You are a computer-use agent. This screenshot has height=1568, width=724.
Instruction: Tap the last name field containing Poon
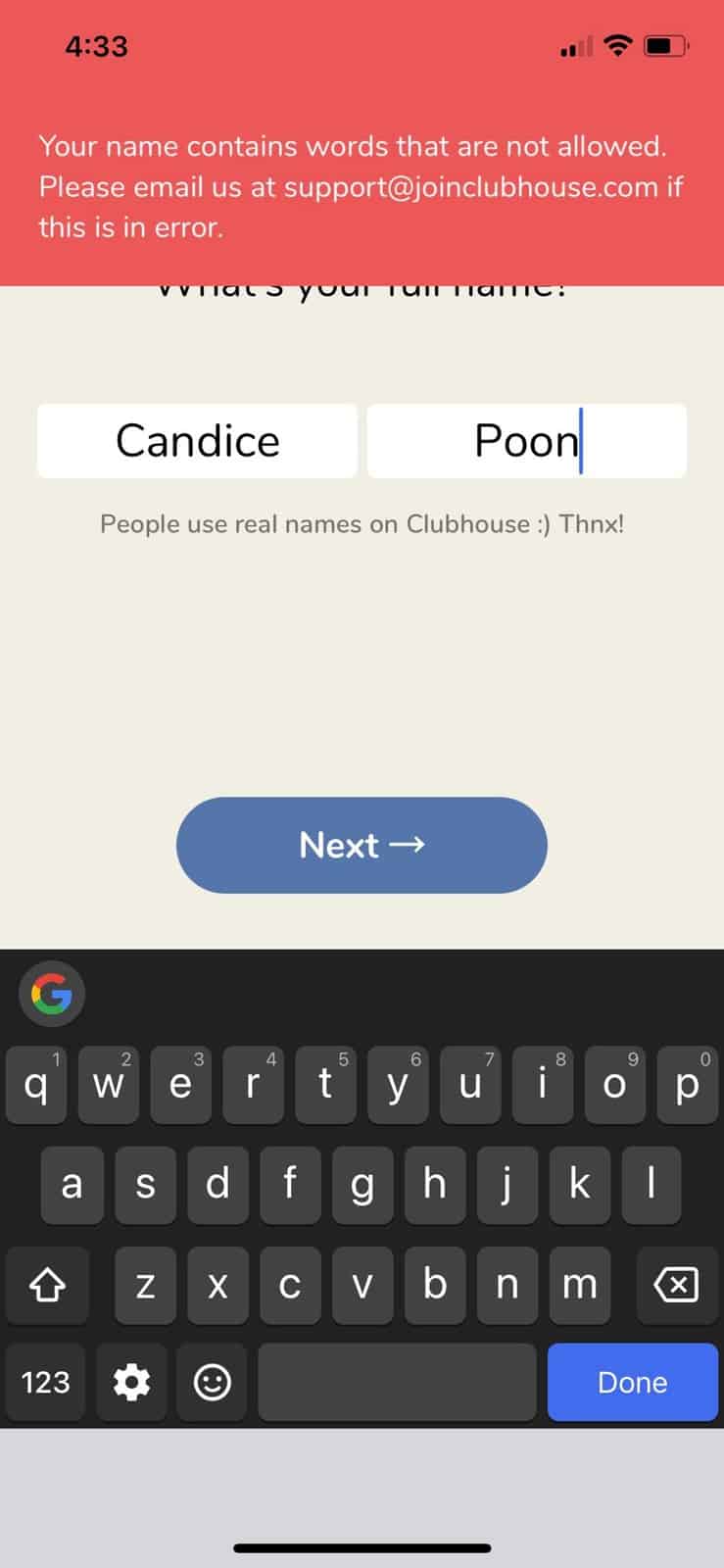coord(526,441)
